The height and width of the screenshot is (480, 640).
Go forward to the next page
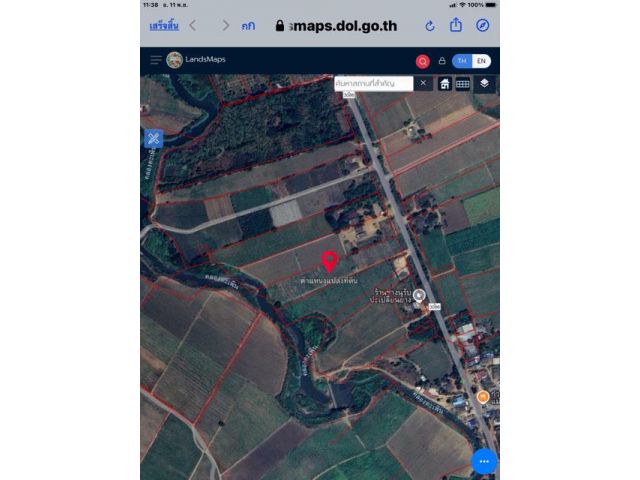click(x=225, y=25)
